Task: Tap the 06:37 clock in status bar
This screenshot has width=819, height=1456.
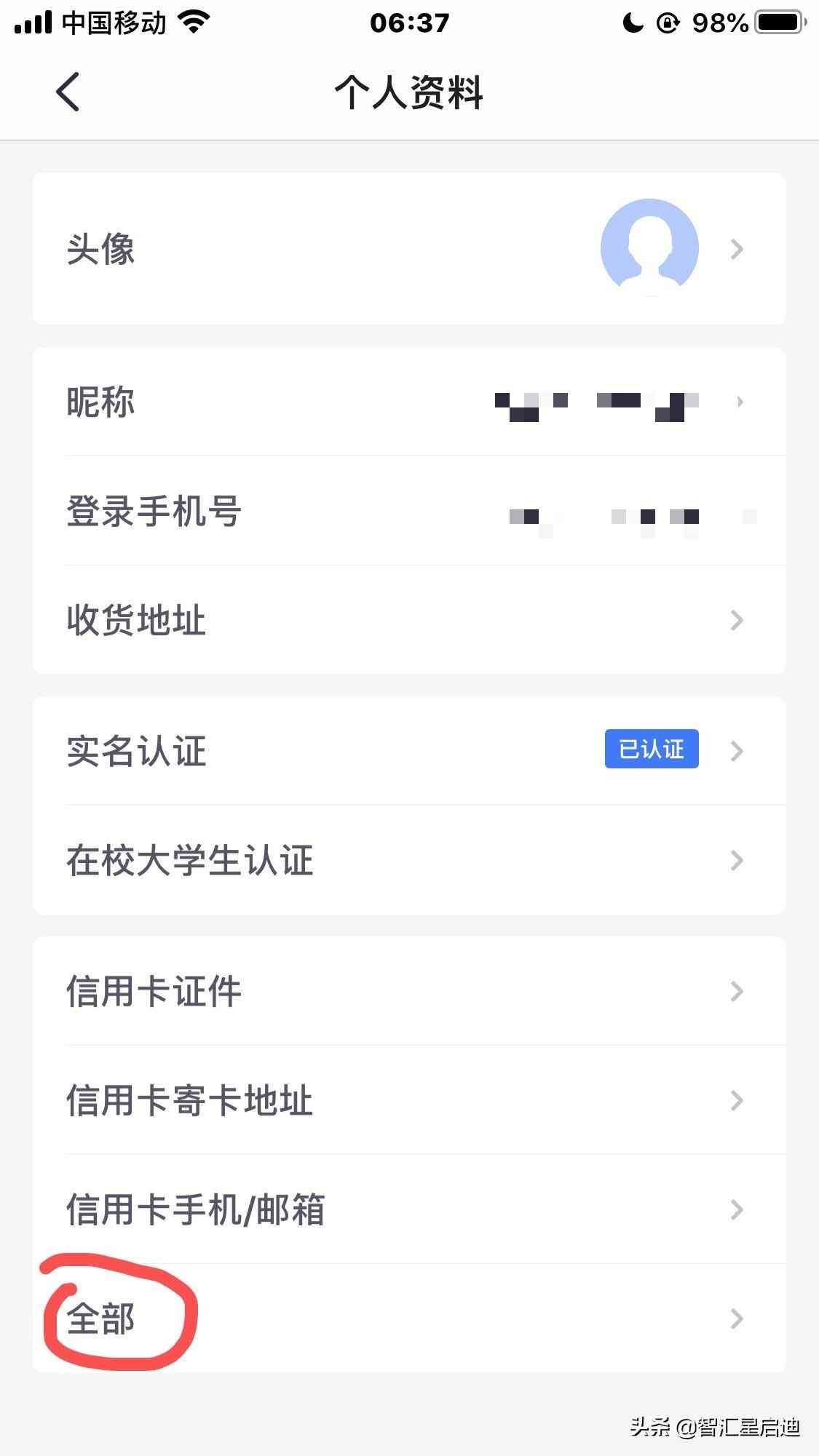Action: pyautogui.click(x=409, y=22)
